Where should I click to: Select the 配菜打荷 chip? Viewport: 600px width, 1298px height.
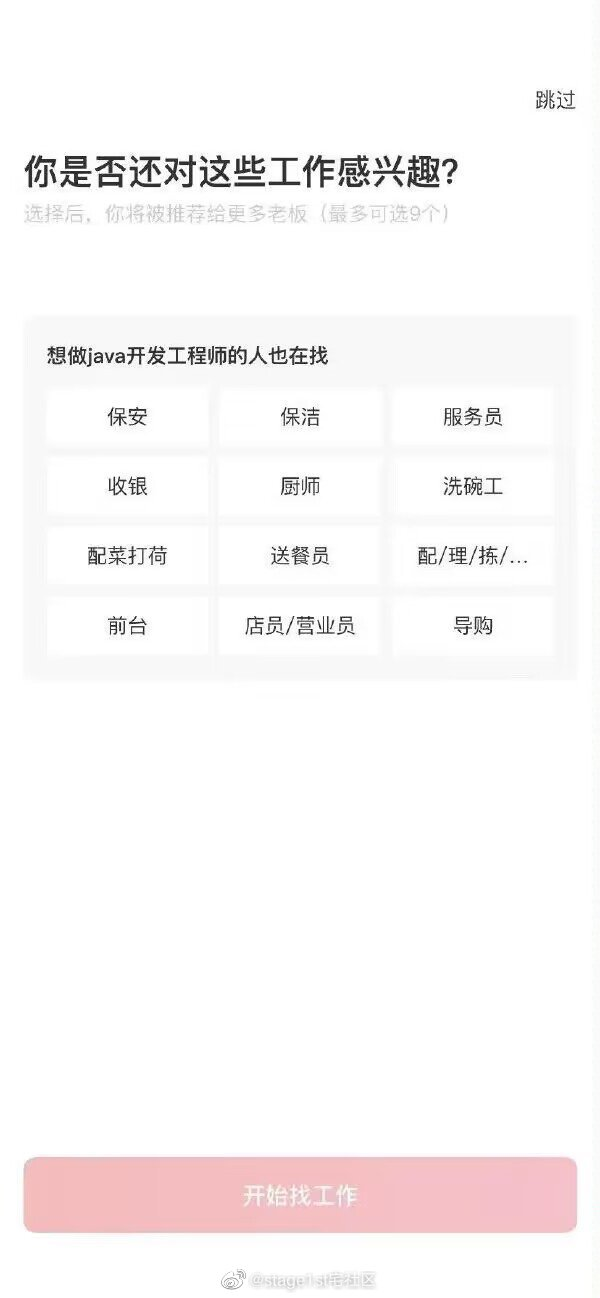coord(127,556)
